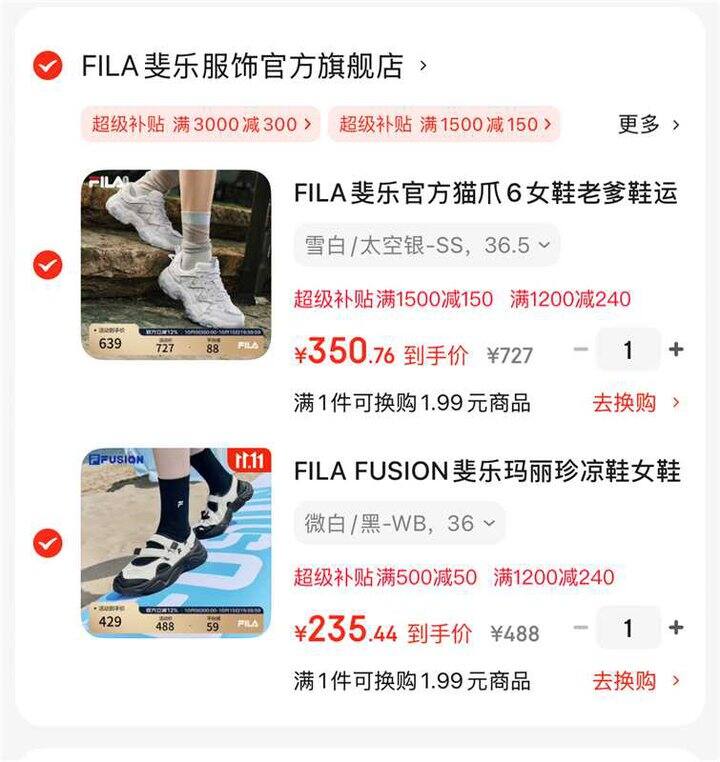This screenshot has width=720, height=762.
Task: Uncheck the FILA斐乐服饰官方旗舰店 store checkbox
Action: click(47, 66)
